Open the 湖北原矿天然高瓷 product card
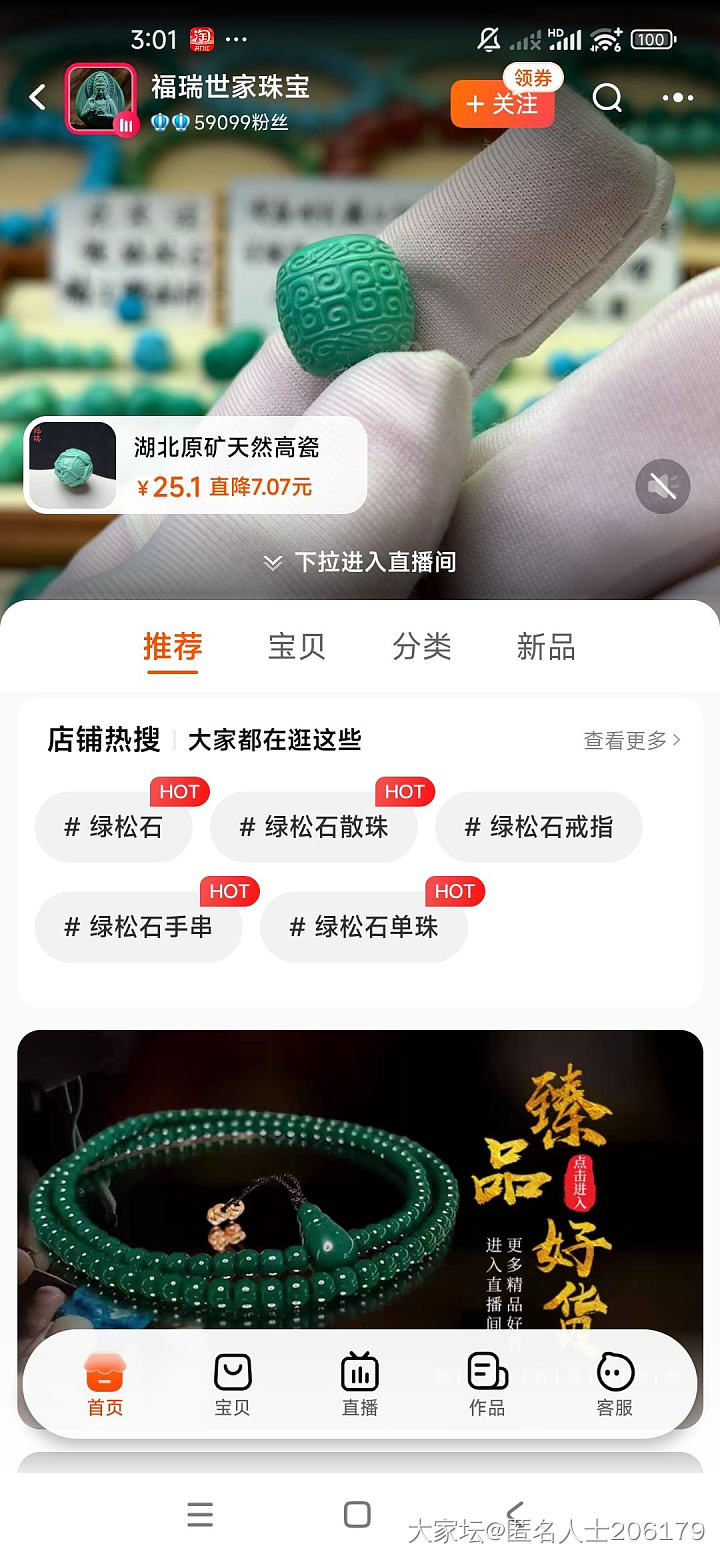Viewport: 720px width, 1560px height. 196,465
